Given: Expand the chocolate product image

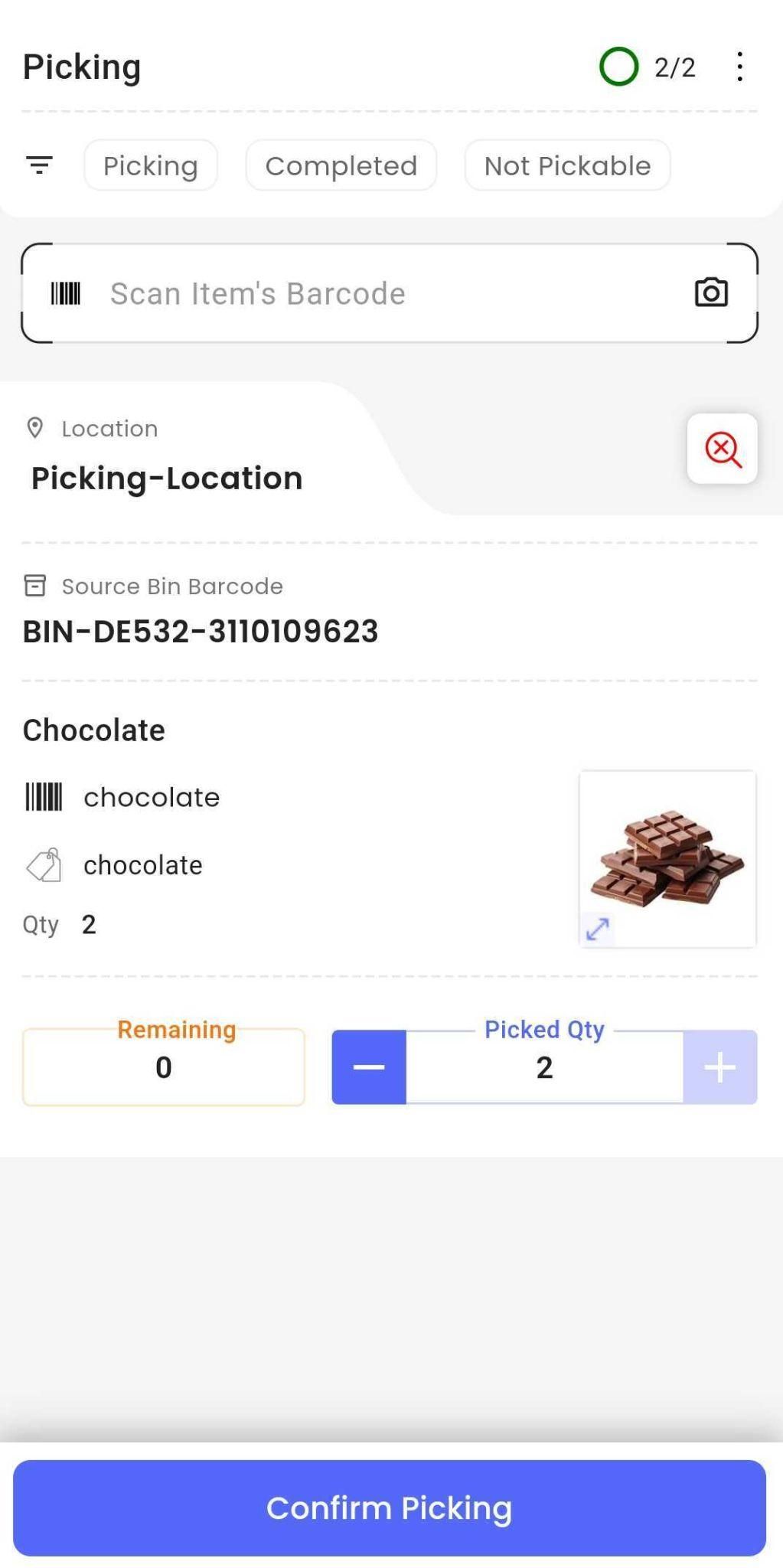Looking at the screenshot, I should (598, 929).
